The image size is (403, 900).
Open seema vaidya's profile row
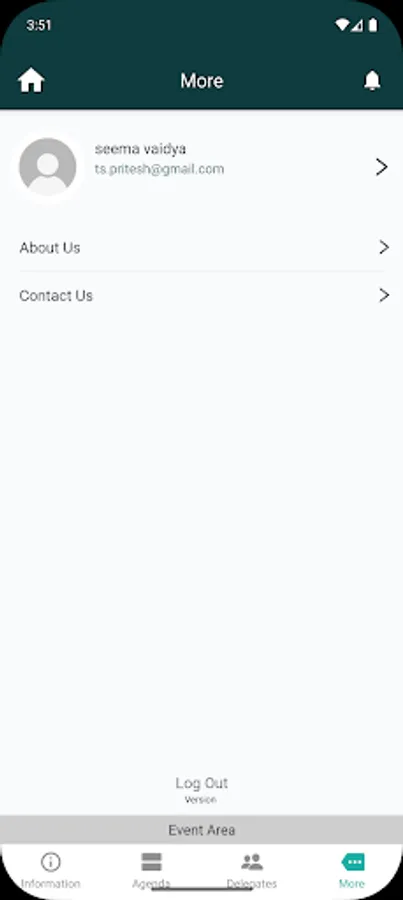point(202,166)
